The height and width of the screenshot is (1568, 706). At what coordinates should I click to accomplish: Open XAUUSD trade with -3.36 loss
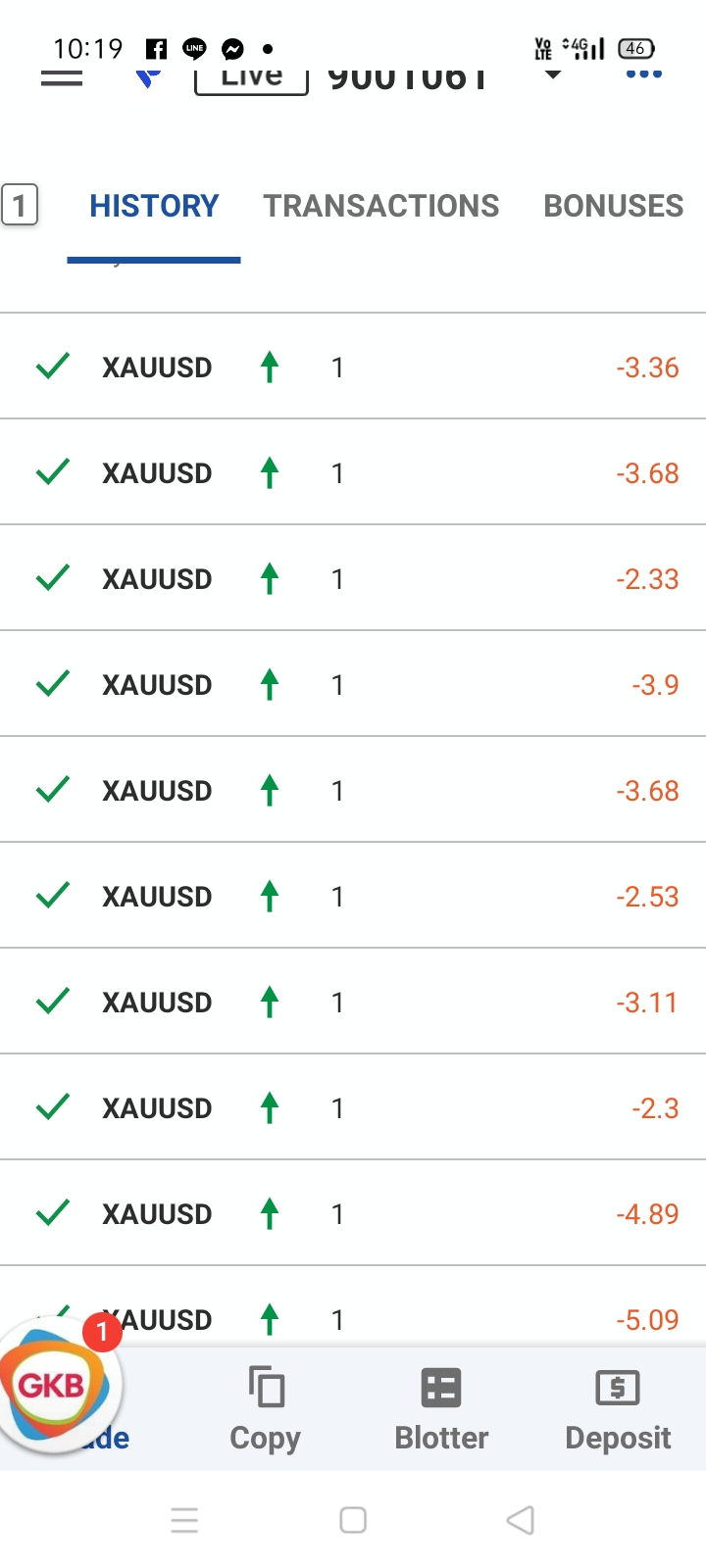[353, 367]
